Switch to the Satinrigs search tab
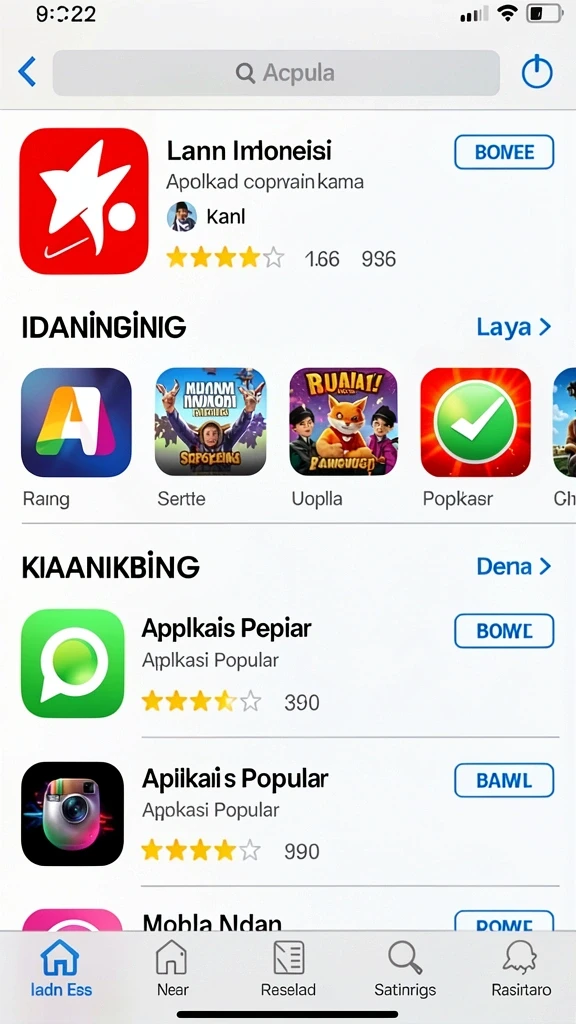This screenshot has width=576, height=1024. [405, 969]
